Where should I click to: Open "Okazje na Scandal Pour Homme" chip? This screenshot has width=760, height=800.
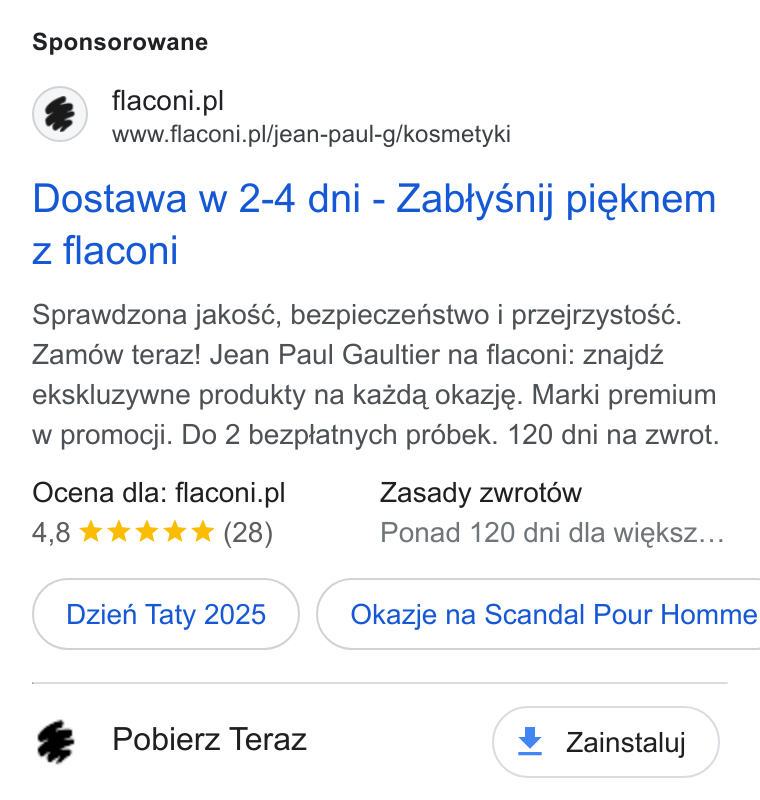click(x=539, y=614)
